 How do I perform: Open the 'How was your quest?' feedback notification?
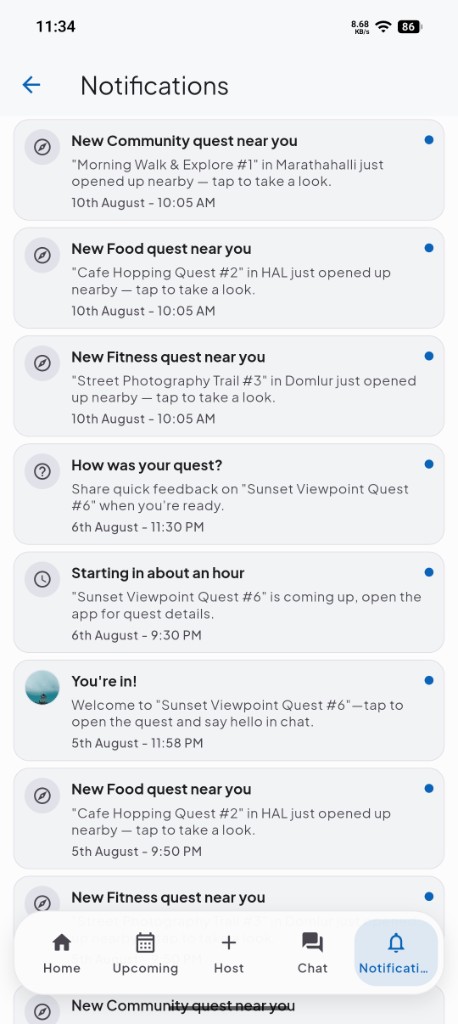tap(229, 494)
